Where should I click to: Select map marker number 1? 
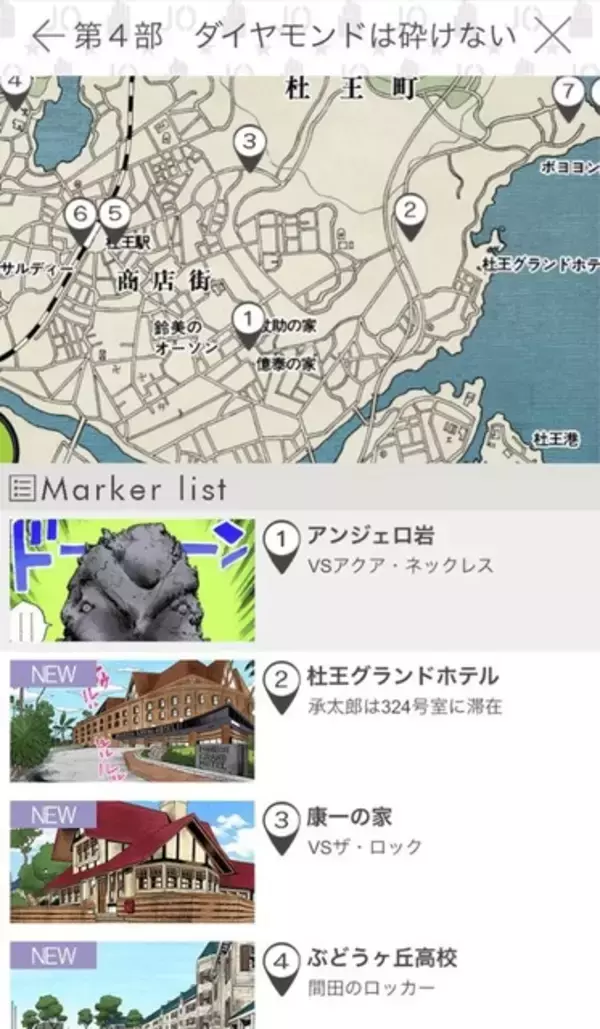coord(247,324)
